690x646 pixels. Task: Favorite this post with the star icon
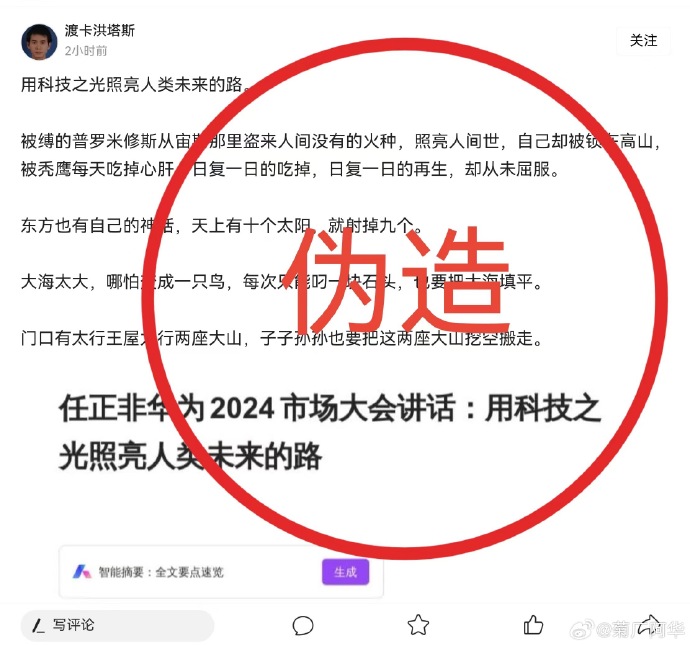418,625
